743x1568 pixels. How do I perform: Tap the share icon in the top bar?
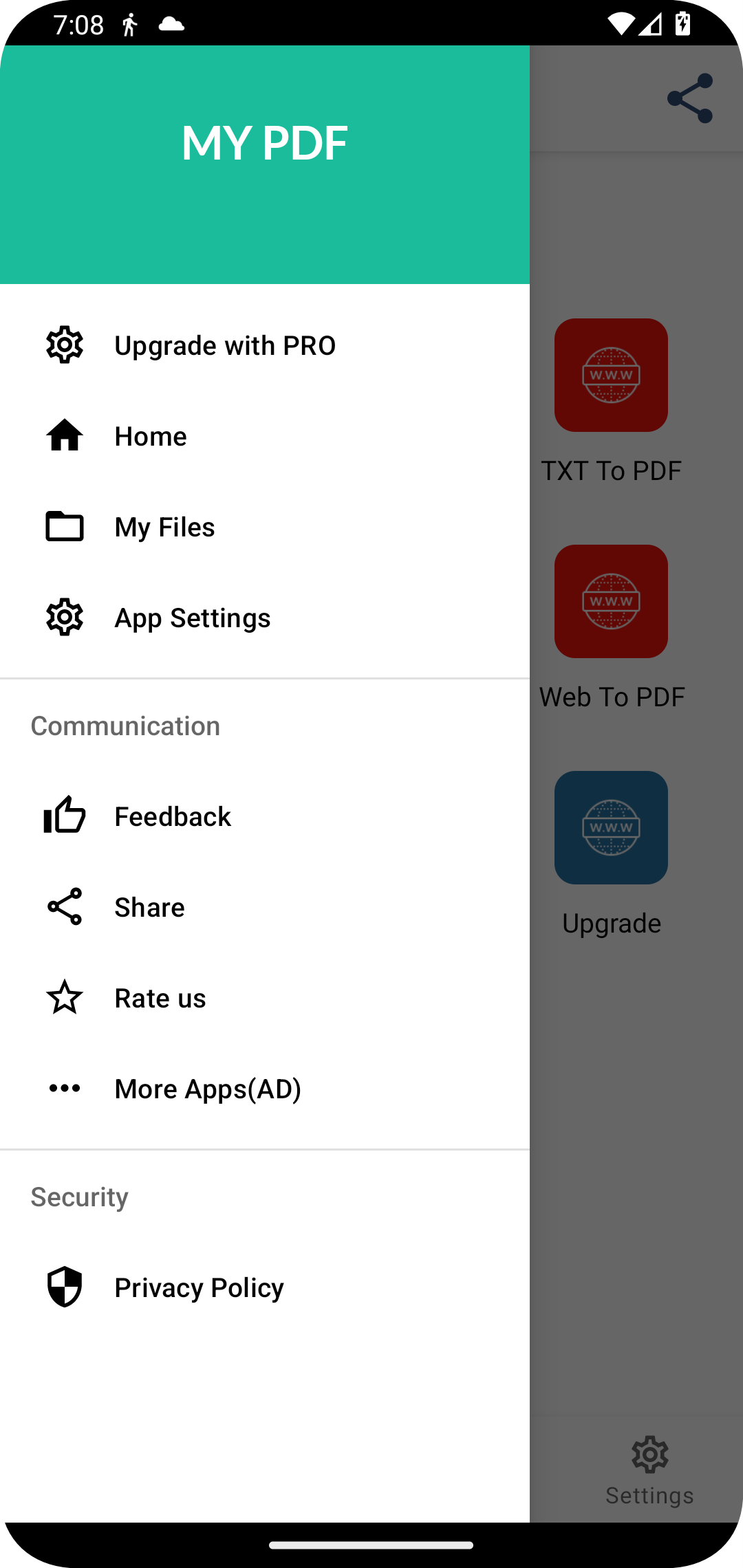pos(690,98)
